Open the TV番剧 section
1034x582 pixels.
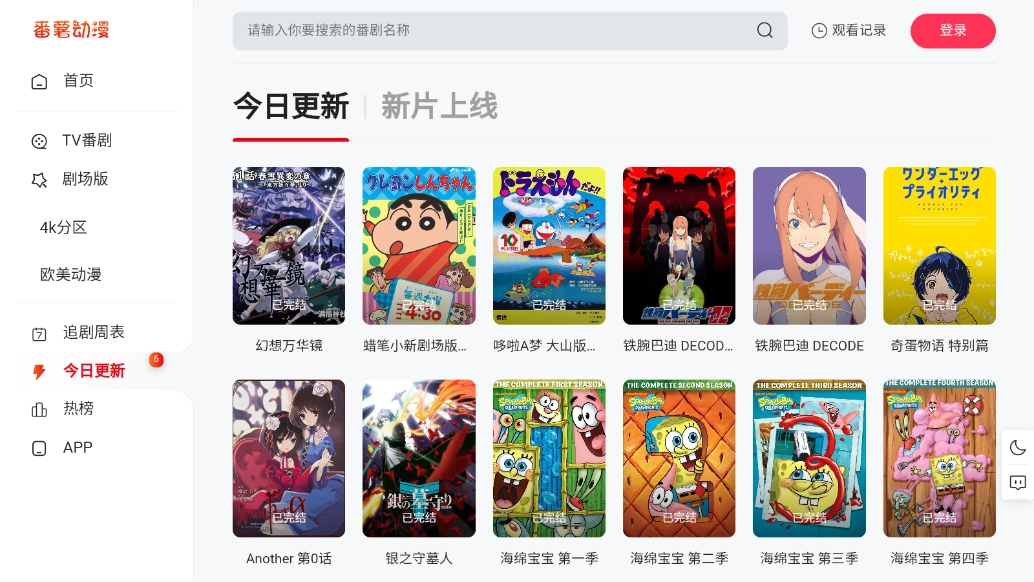click(x=86, y=141)
